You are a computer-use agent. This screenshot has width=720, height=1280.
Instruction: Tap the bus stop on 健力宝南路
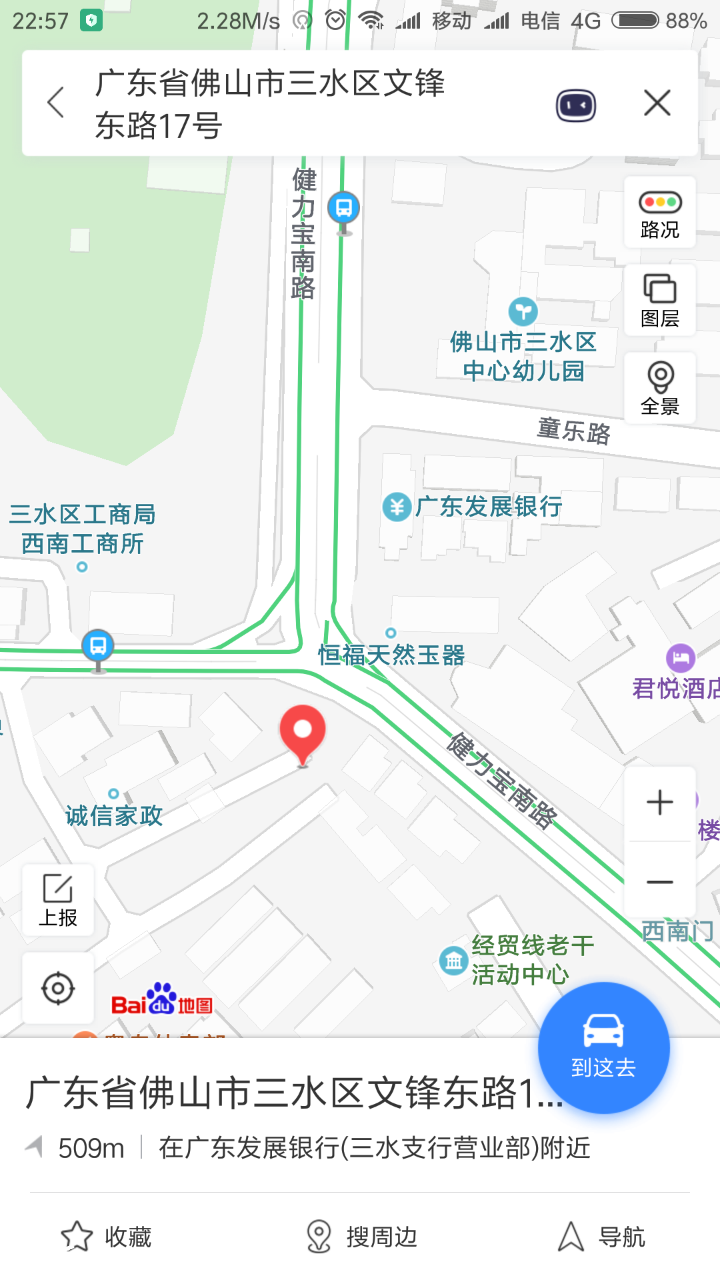(x=343, y=208)
